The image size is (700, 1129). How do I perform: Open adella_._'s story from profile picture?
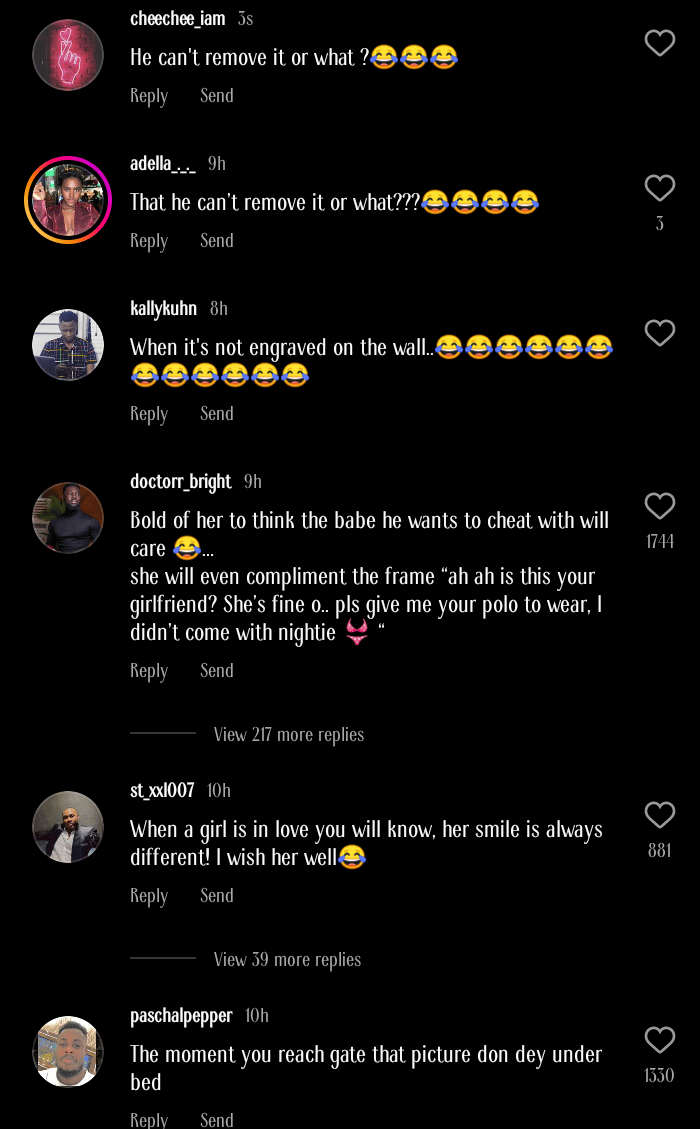(68, 200)
